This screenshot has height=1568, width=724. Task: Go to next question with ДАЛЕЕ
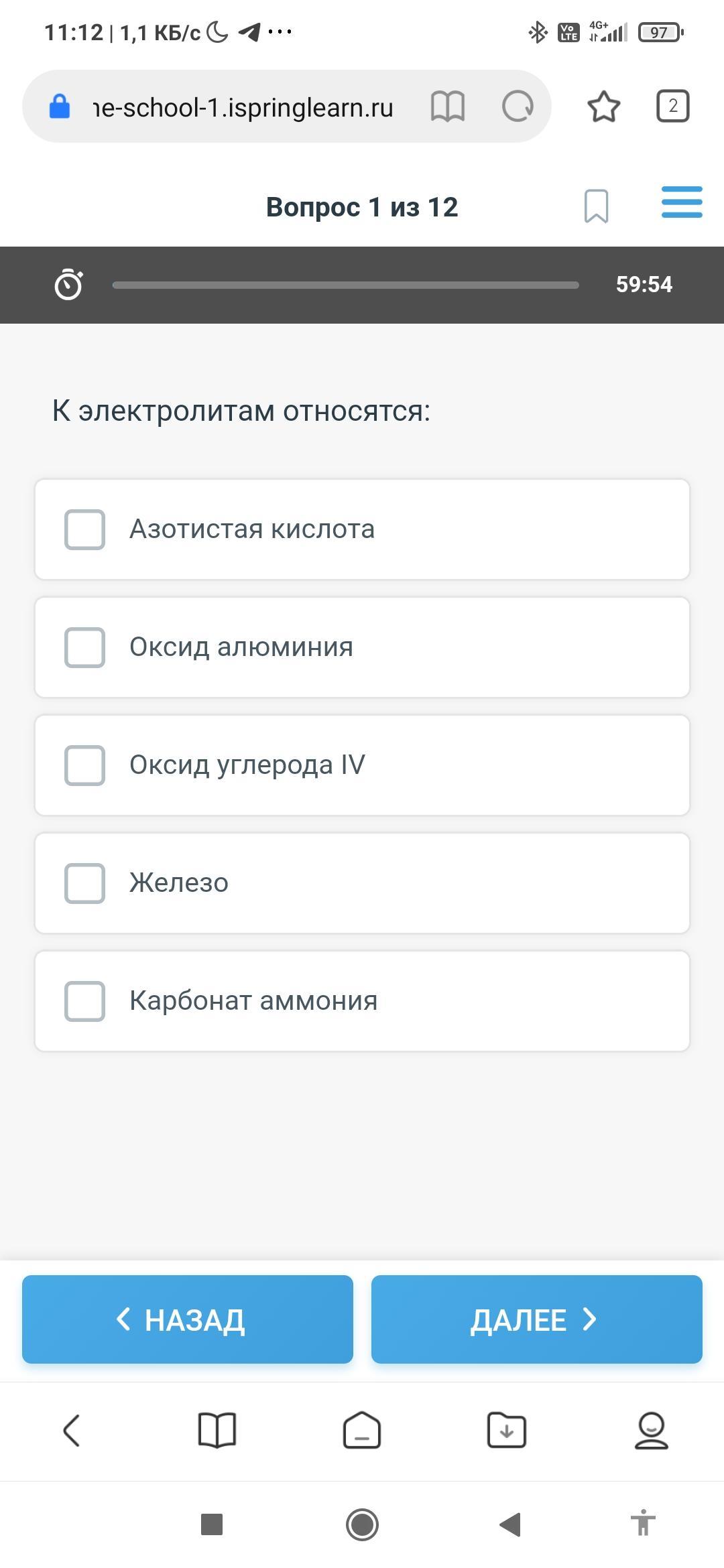point(536,1319)
